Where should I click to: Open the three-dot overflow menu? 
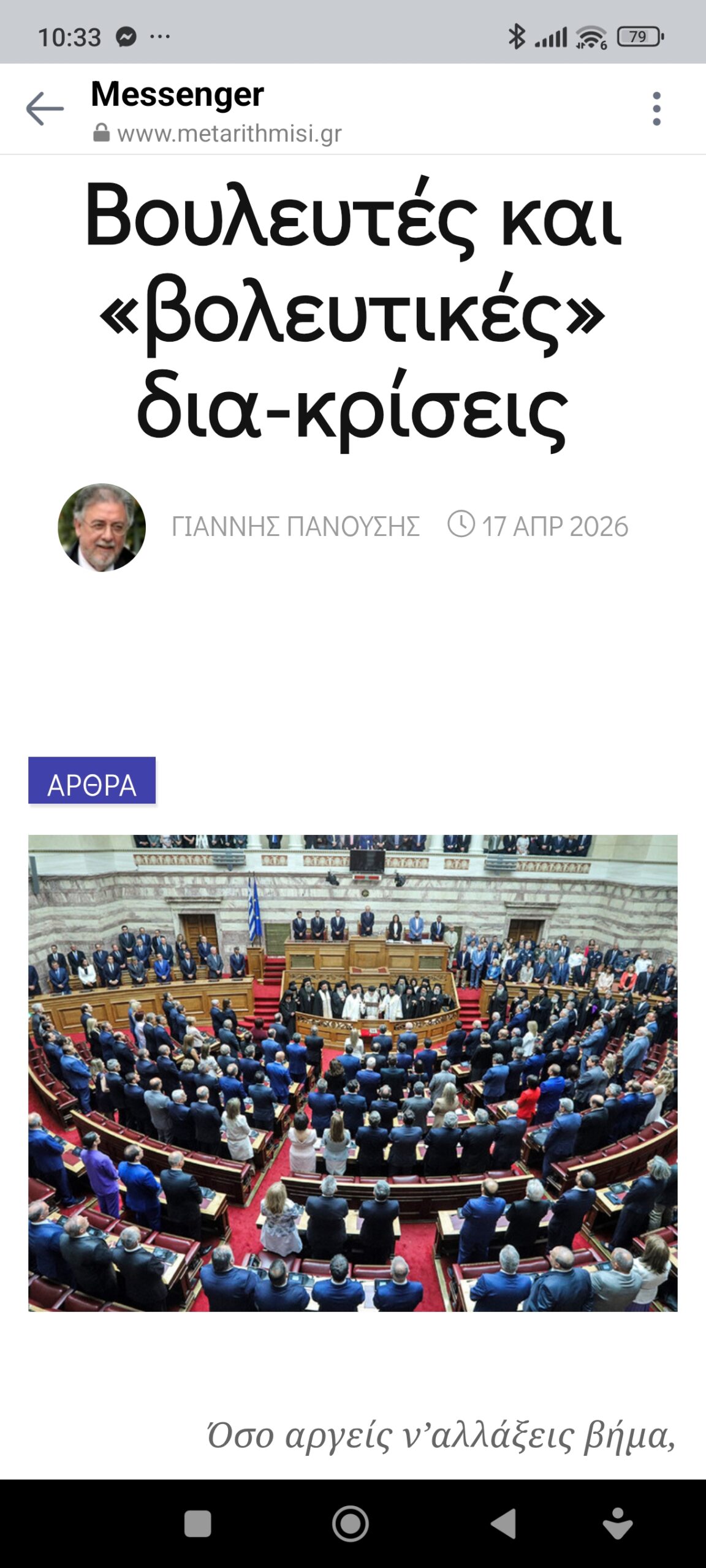656,109
